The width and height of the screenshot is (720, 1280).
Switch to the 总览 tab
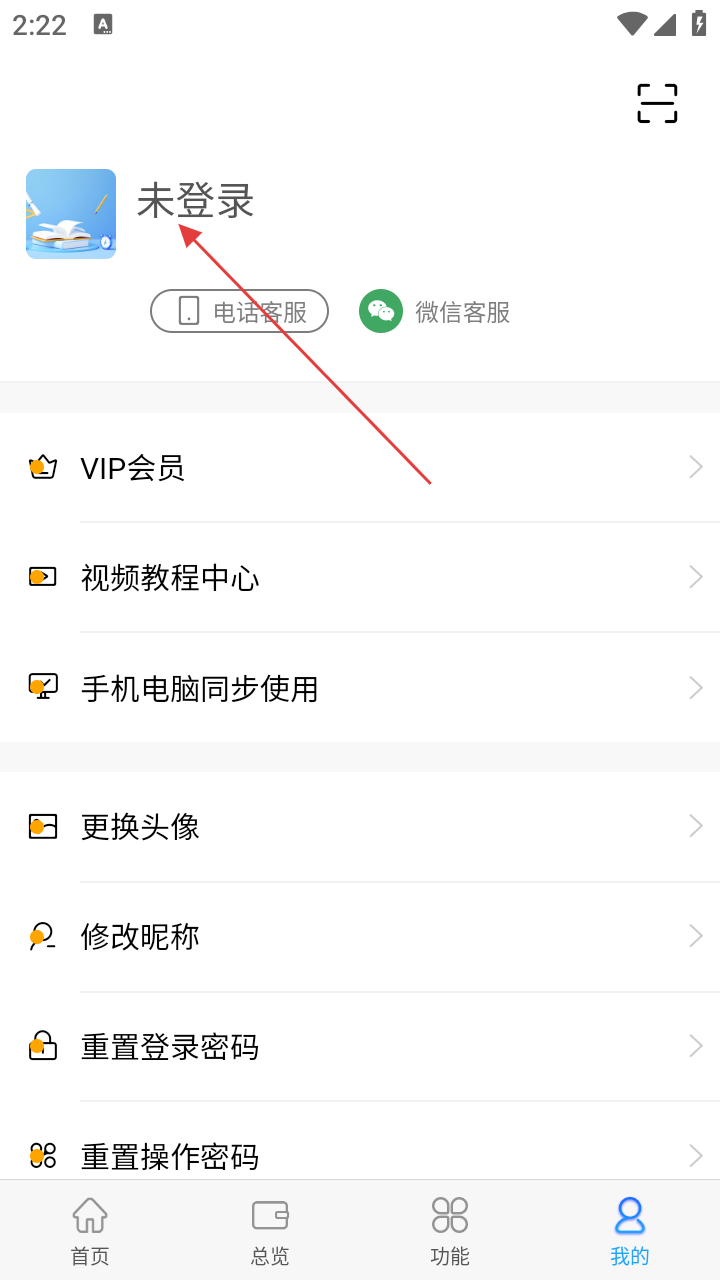(x=270, y=1231)
